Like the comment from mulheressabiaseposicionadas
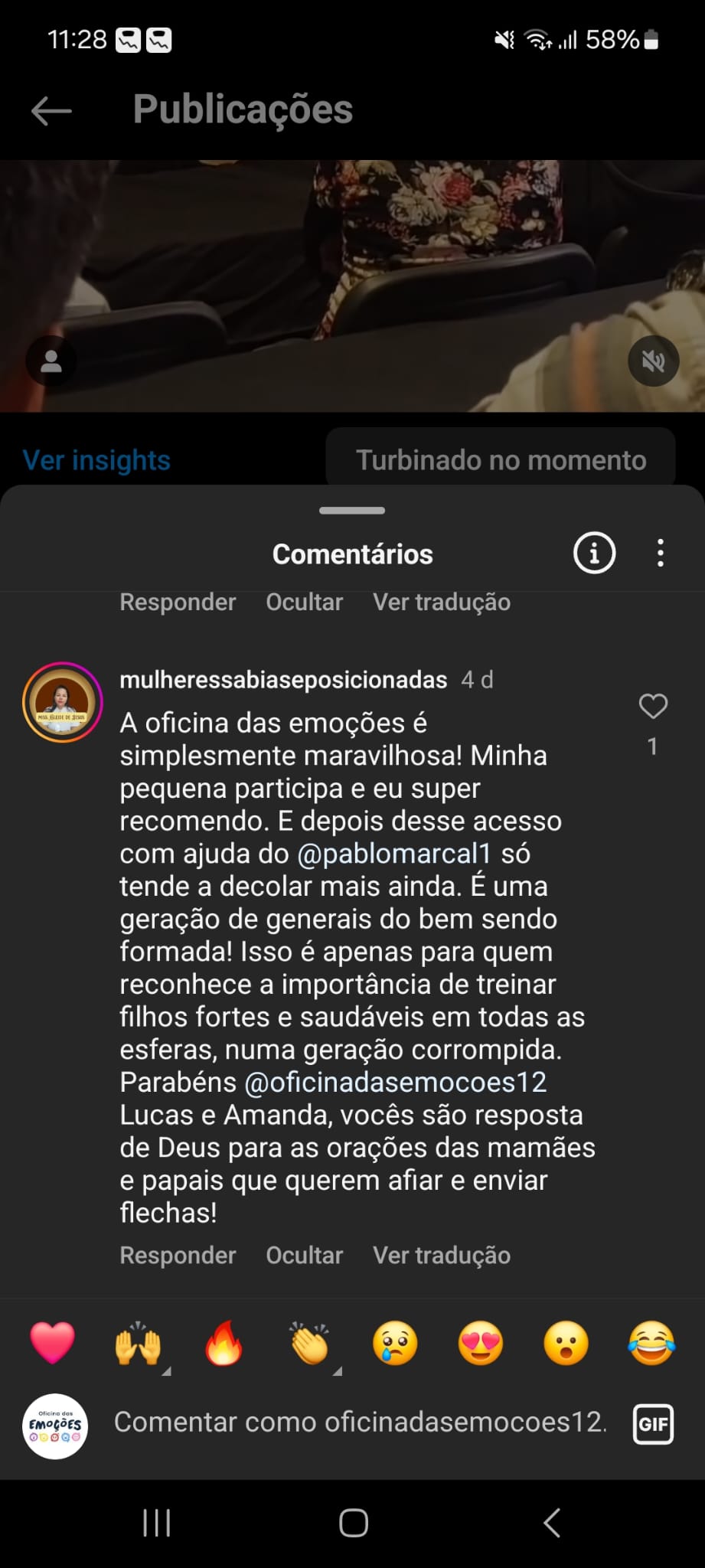 653,706
